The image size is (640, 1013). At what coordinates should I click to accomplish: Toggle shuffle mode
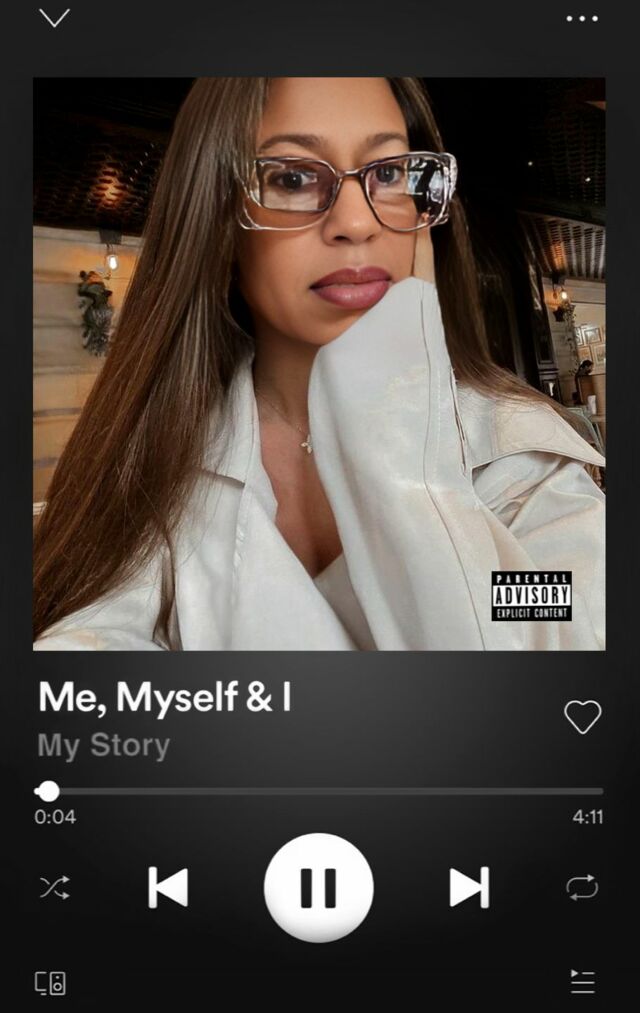[x=54, y=887]
